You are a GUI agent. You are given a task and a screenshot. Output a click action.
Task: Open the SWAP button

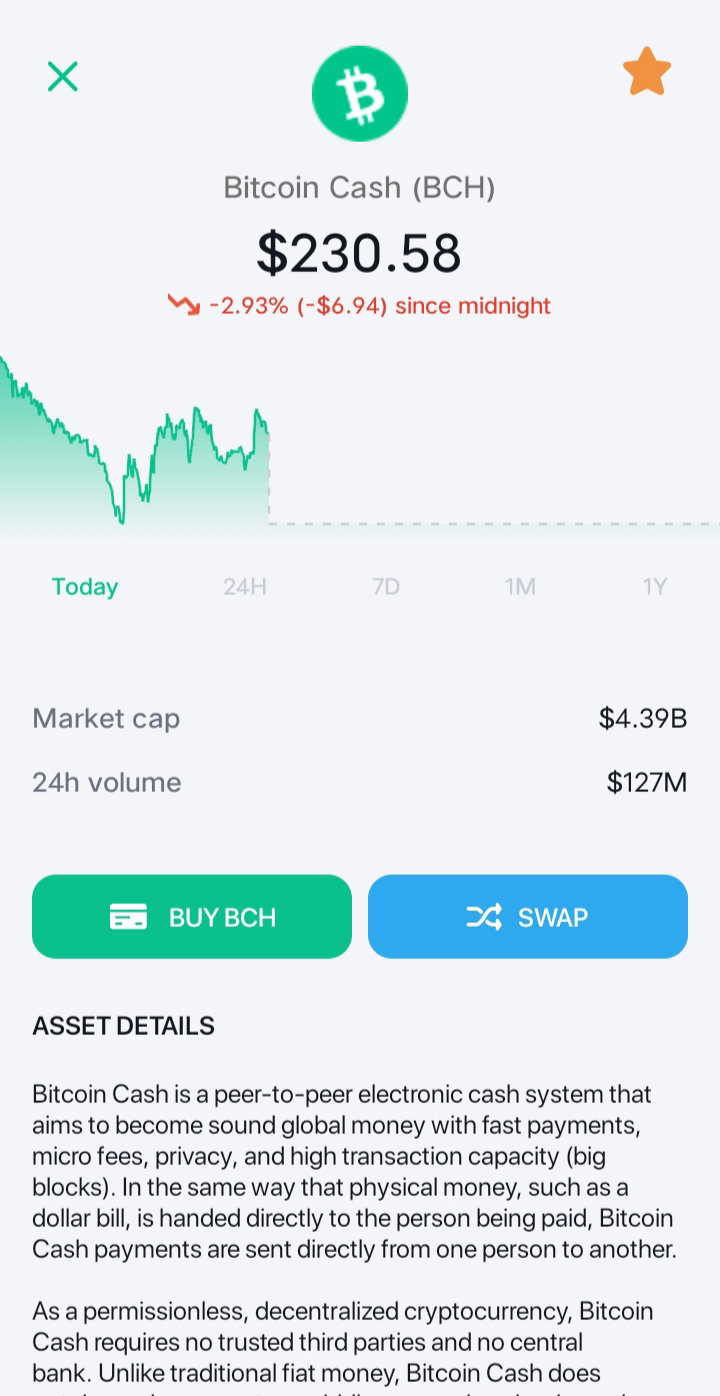coord(528,917)
